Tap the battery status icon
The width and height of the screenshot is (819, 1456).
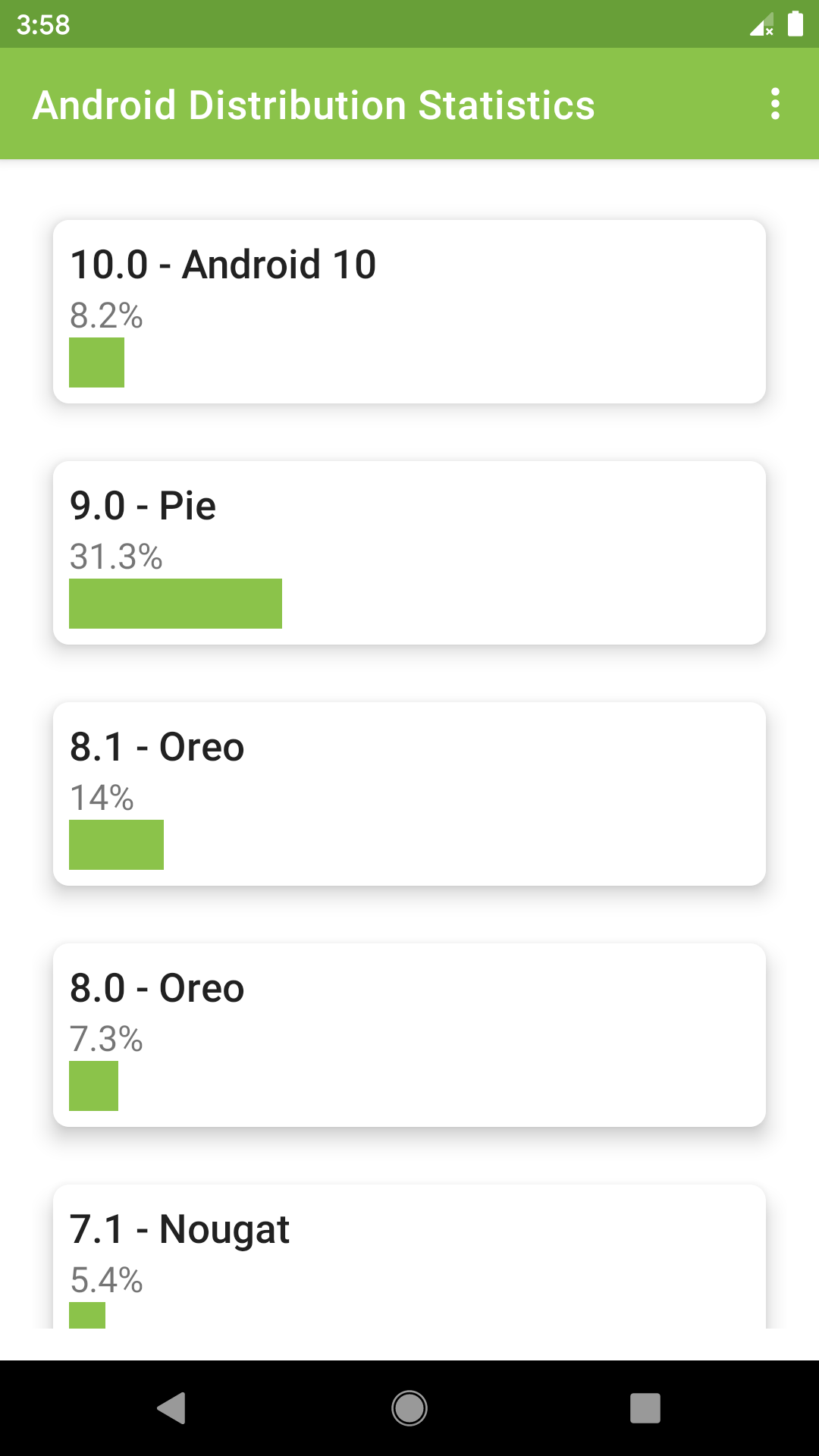pyautogui.click(x=795, y=25)
